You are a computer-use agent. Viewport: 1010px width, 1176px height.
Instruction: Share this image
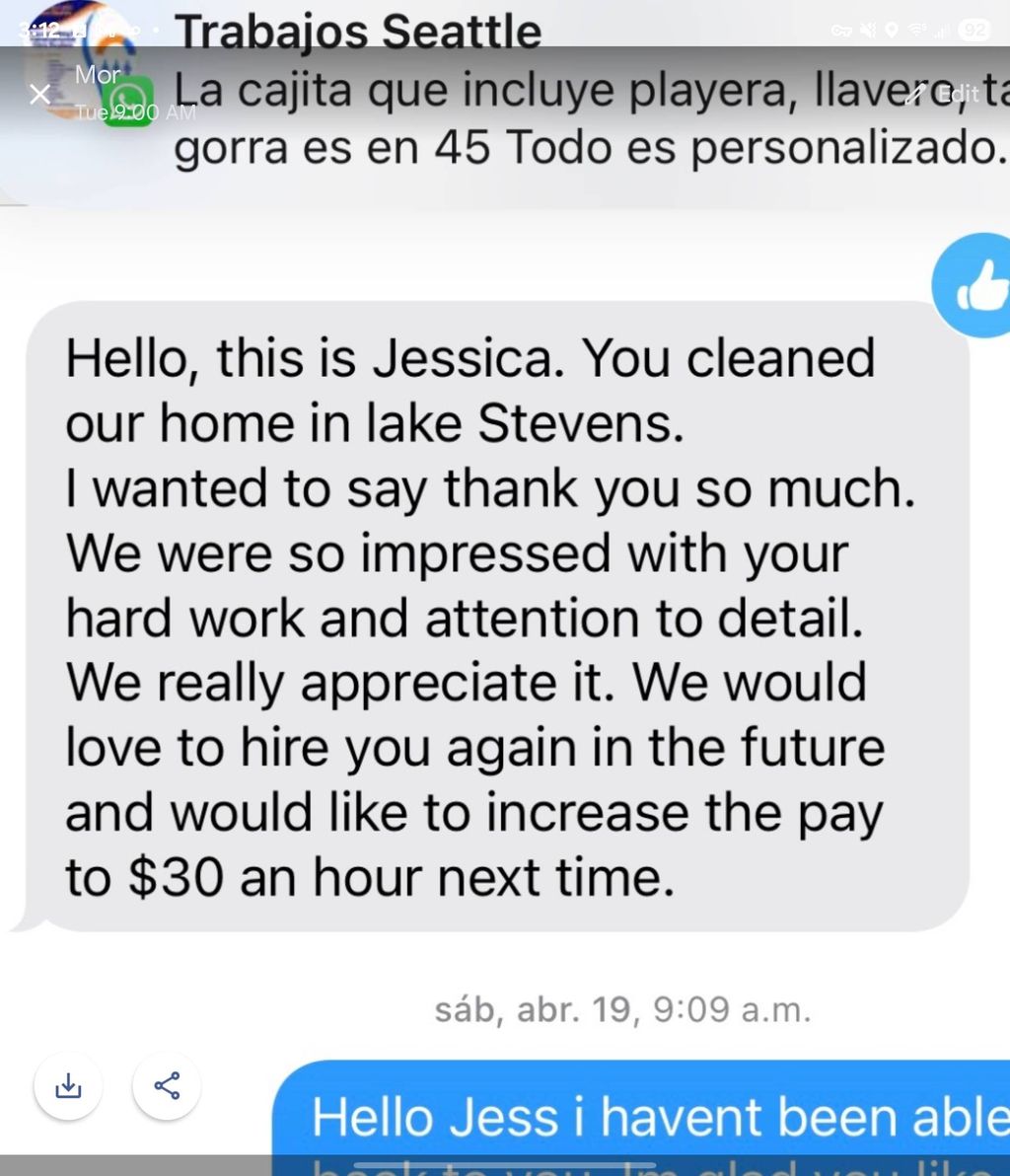tap(167, 1086)
